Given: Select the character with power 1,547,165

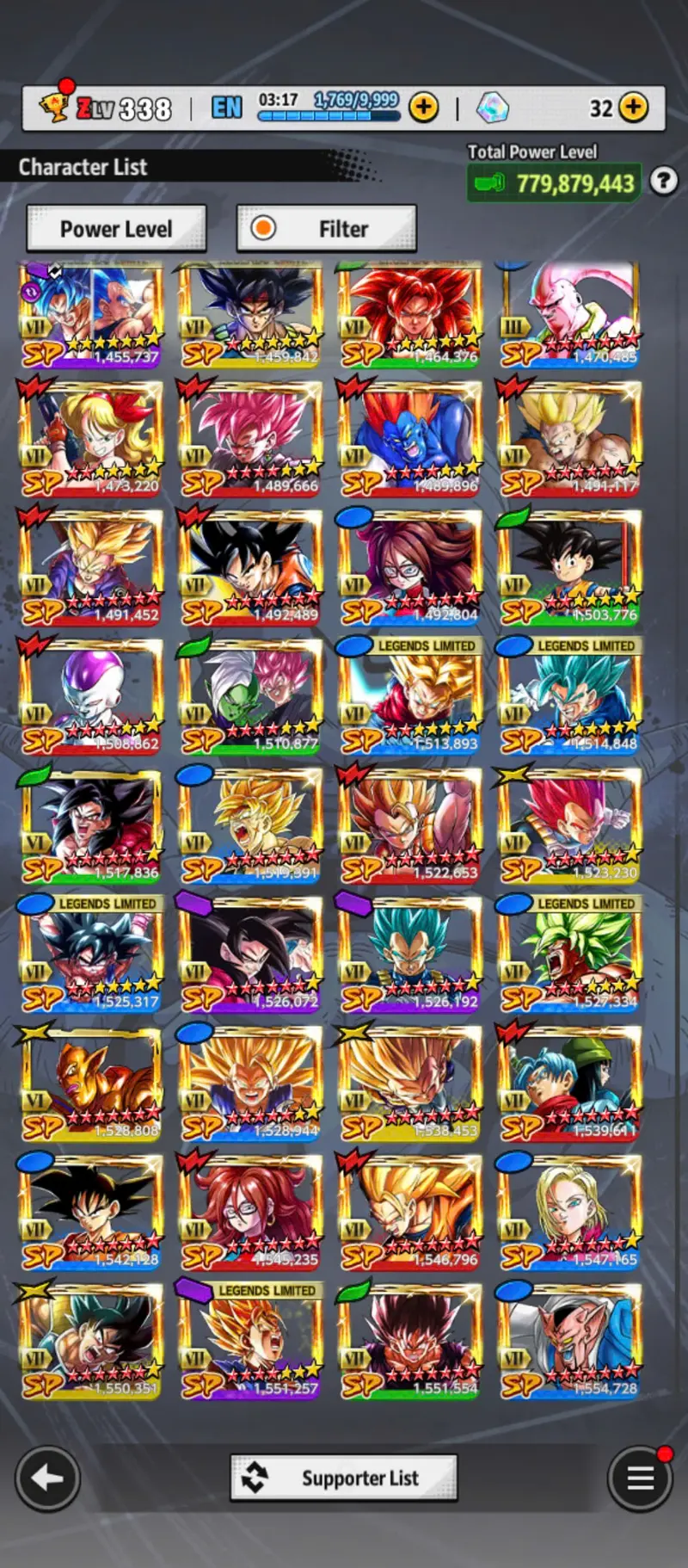Looking at the screenshot, I should [x=569, y=1212].
